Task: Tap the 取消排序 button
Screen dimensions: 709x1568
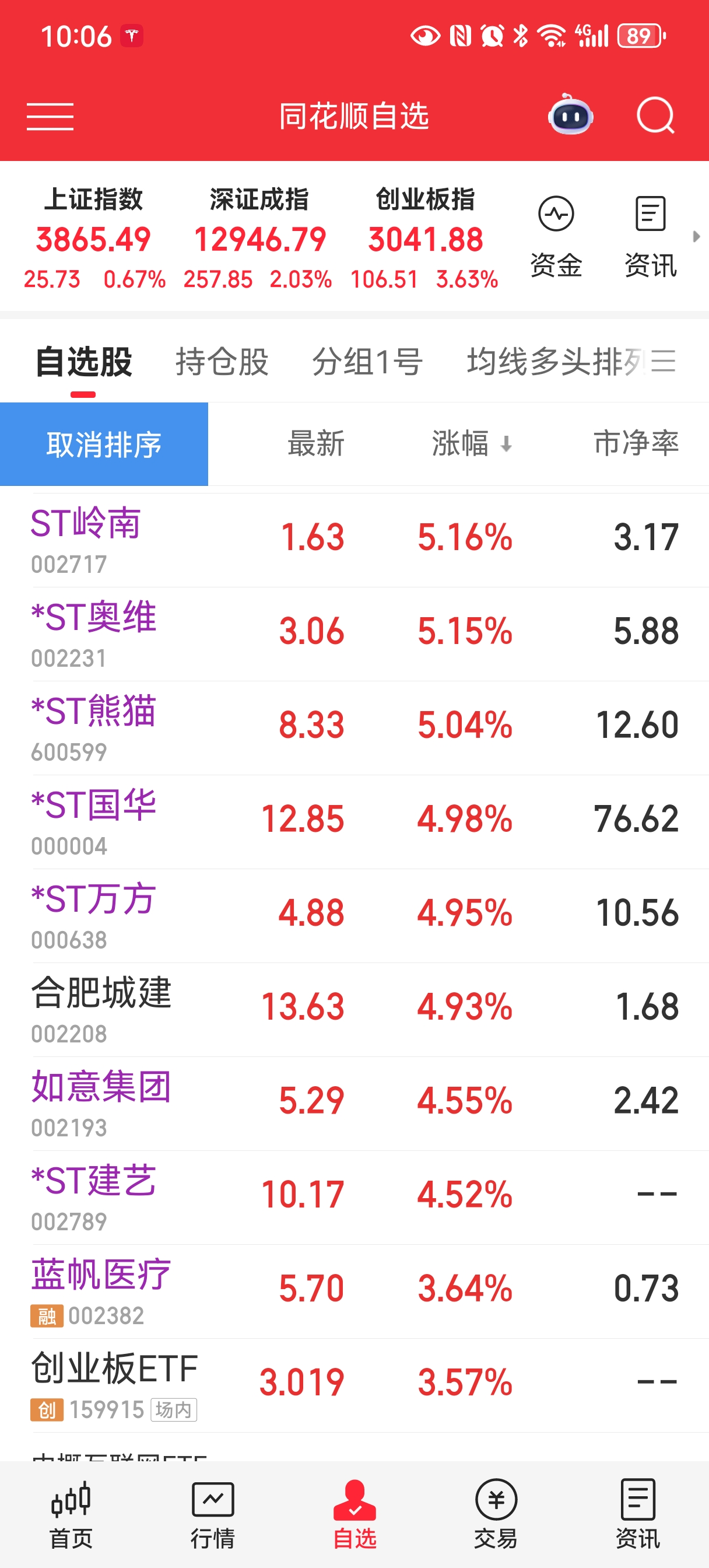Action: [x=104, y=444]
